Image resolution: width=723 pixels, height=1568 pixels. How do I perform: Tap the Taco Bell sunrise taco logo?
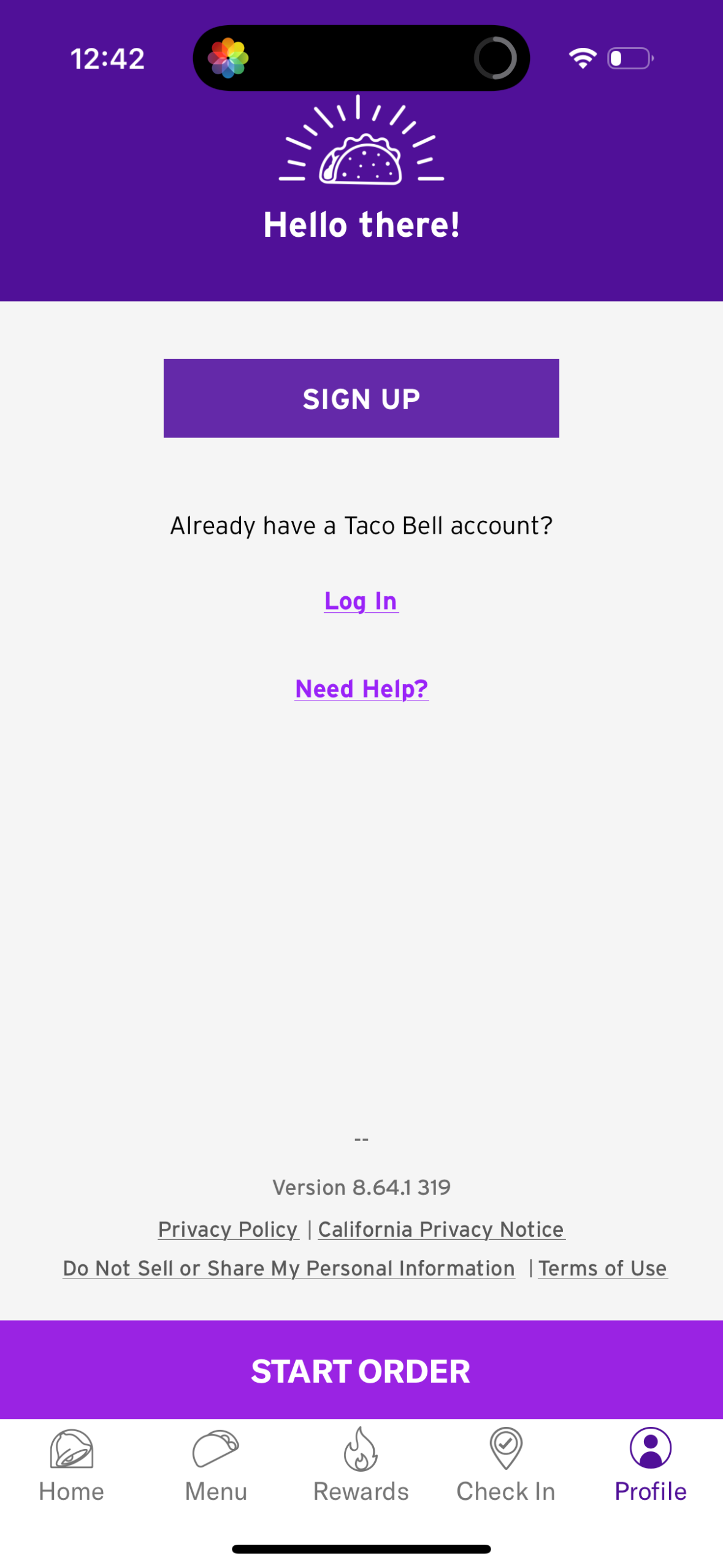pyautogui.click(x=361, y=147)
